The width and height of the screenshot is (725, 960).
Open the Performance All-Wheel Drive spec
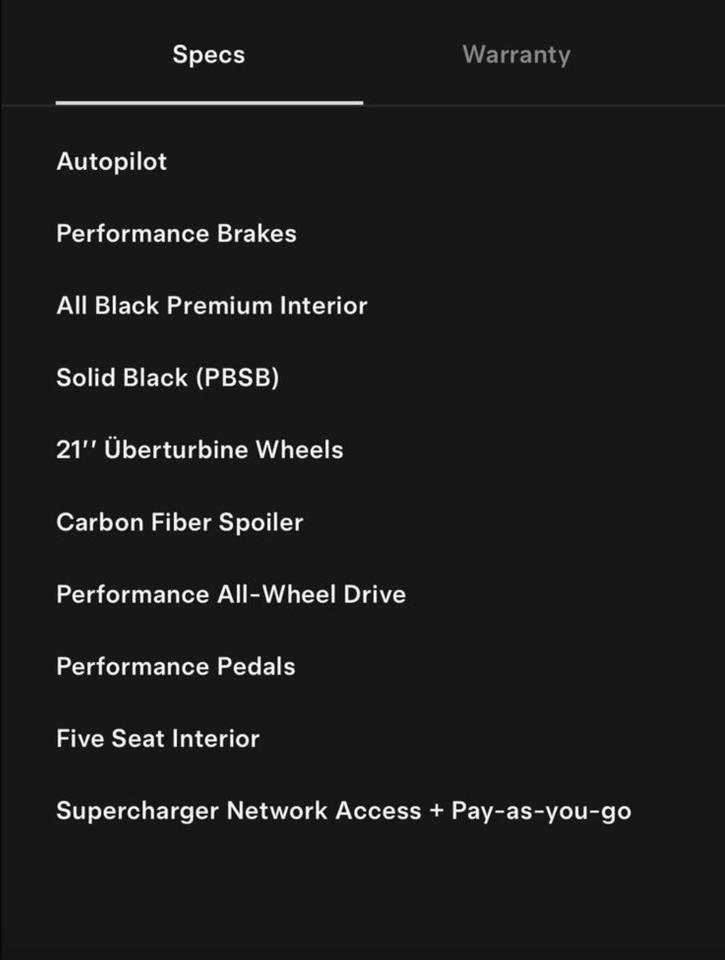[231, 594]
